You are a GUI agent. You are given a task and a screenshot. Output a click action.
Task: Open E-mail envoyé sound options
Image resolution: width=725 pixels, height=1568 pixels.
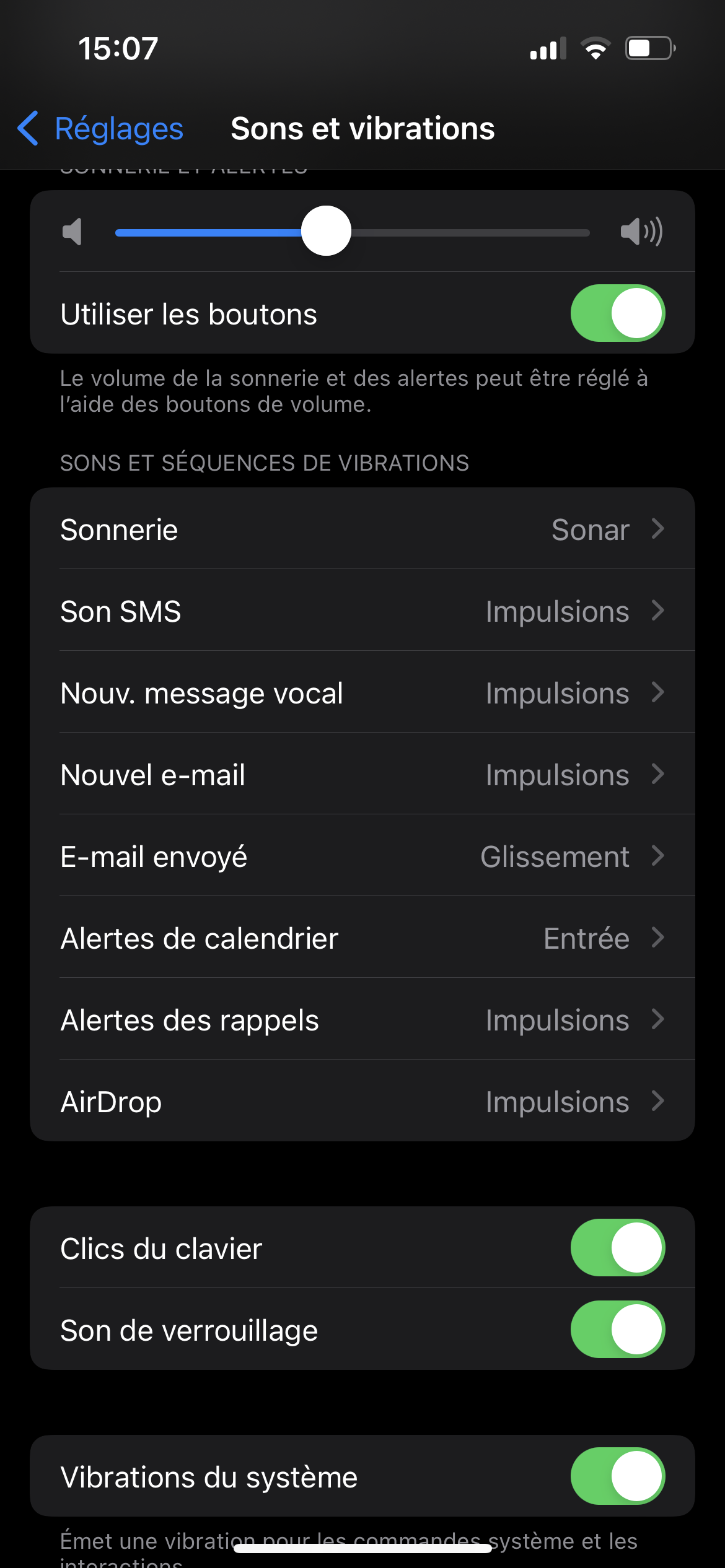pyautogui.click(x=362, y=856)
